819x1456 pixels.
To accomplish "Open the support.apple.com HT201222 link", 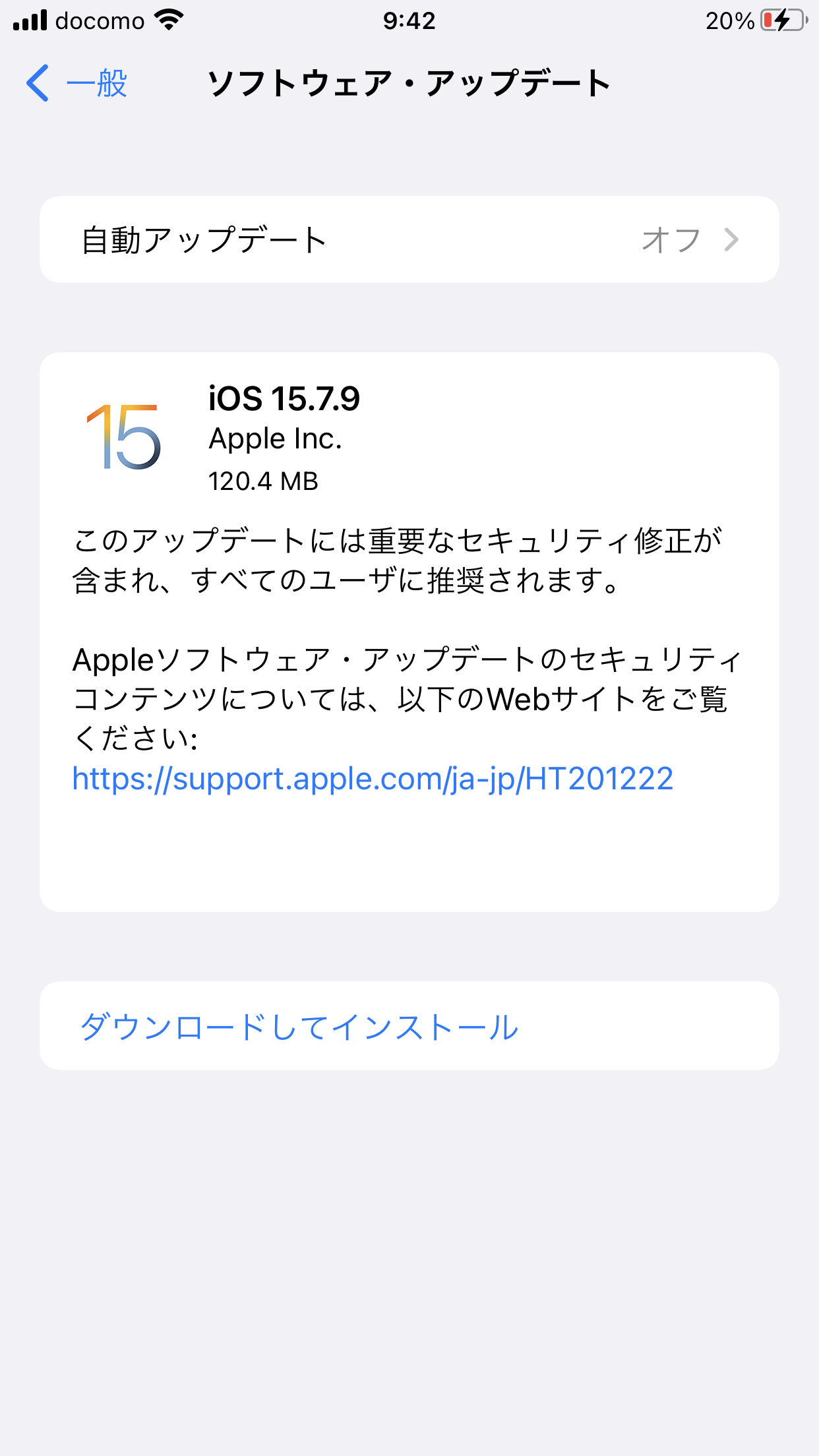I will 373,779.
